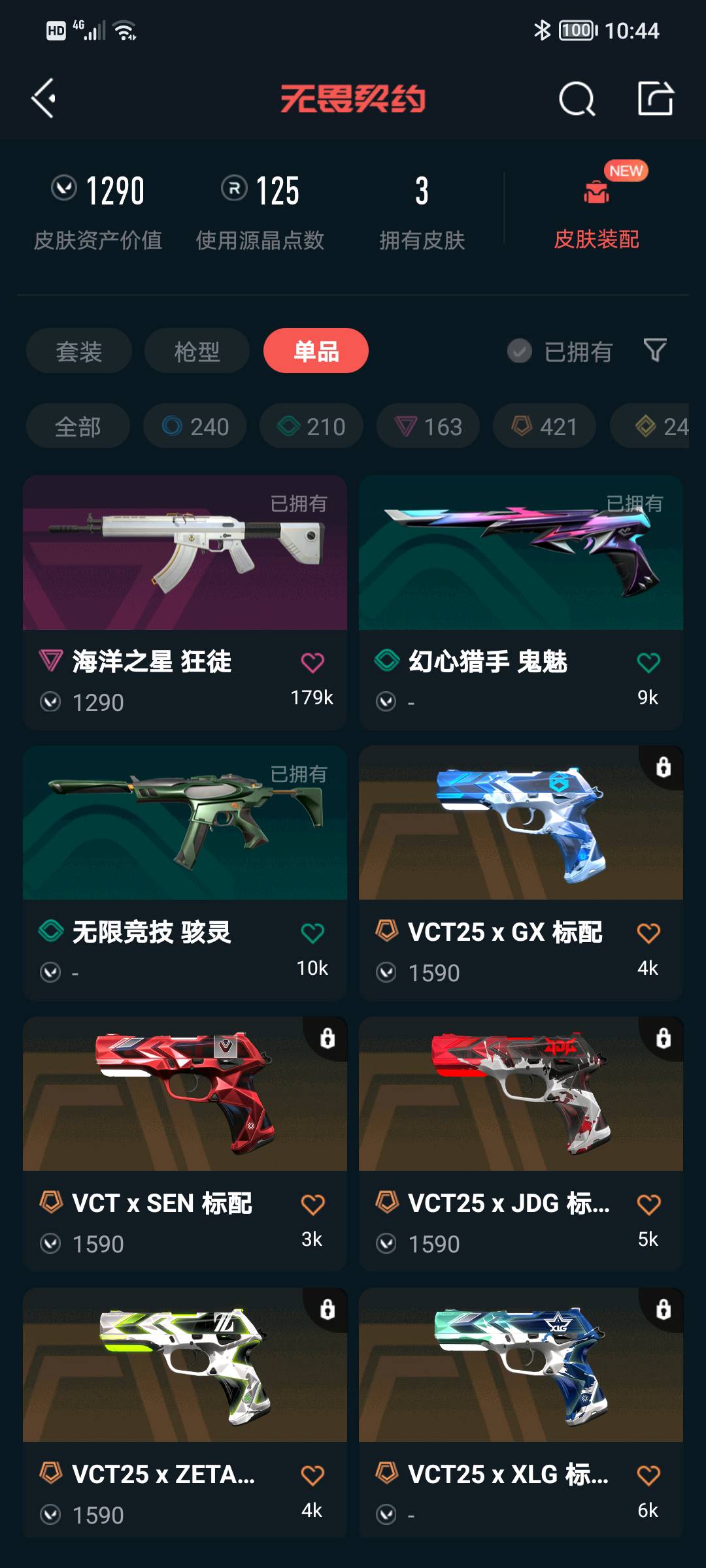Go back using the top-left arrow
Image resolution: width=706 pixels, height=1568 pixels.
(x=43, y=99)
